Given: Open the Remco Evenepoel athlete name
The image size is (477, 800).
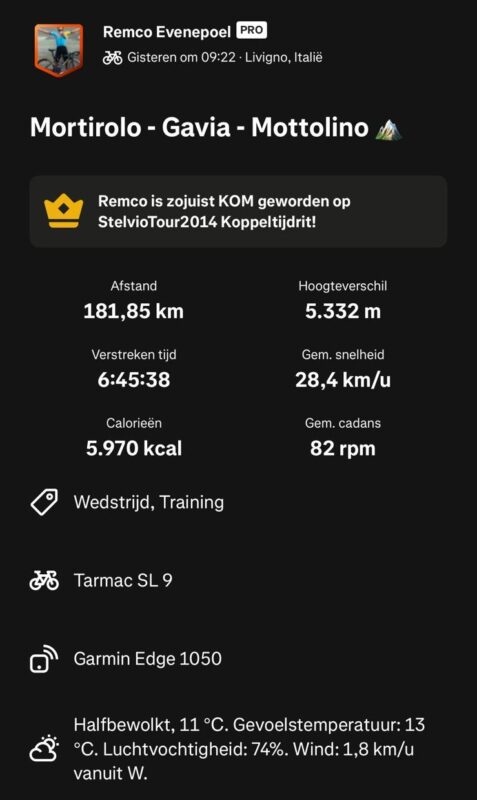Looking at the screenshot, I should pyautogui.click(x=167, y=32).
